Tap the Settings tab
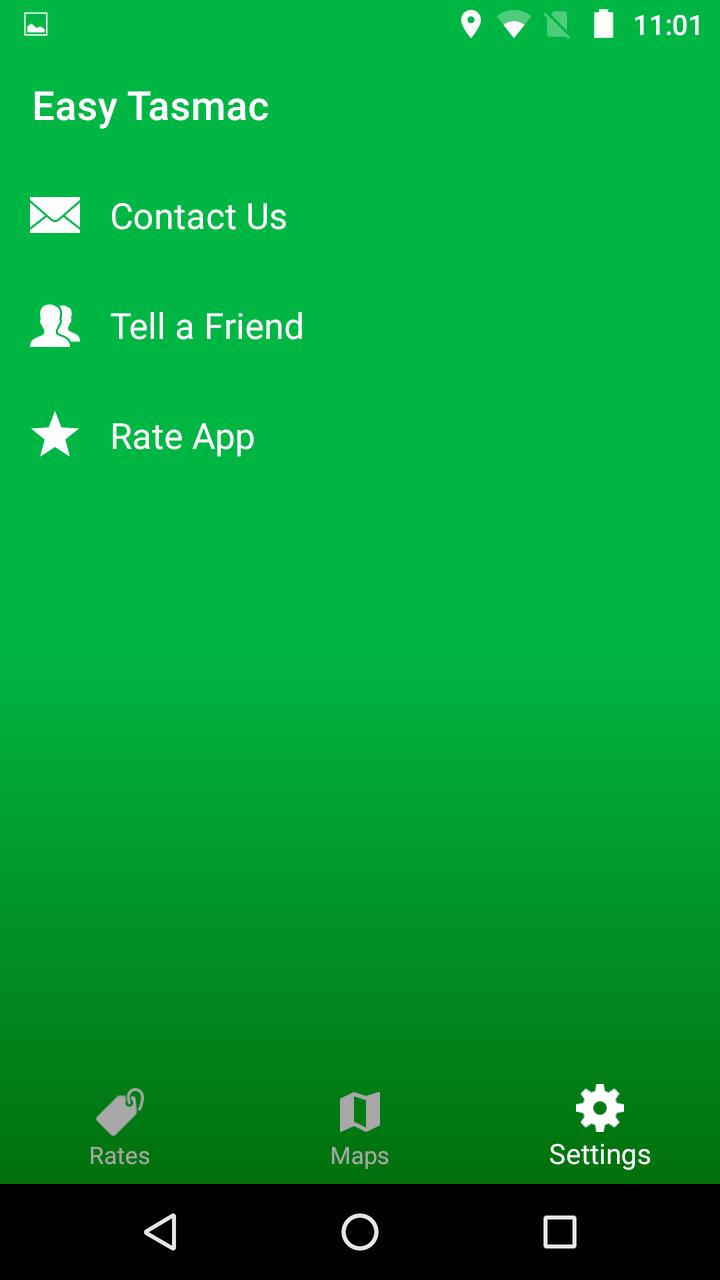Viewport: 720px width, 1280px height. pyautogui.click(x=600, y=1128)
